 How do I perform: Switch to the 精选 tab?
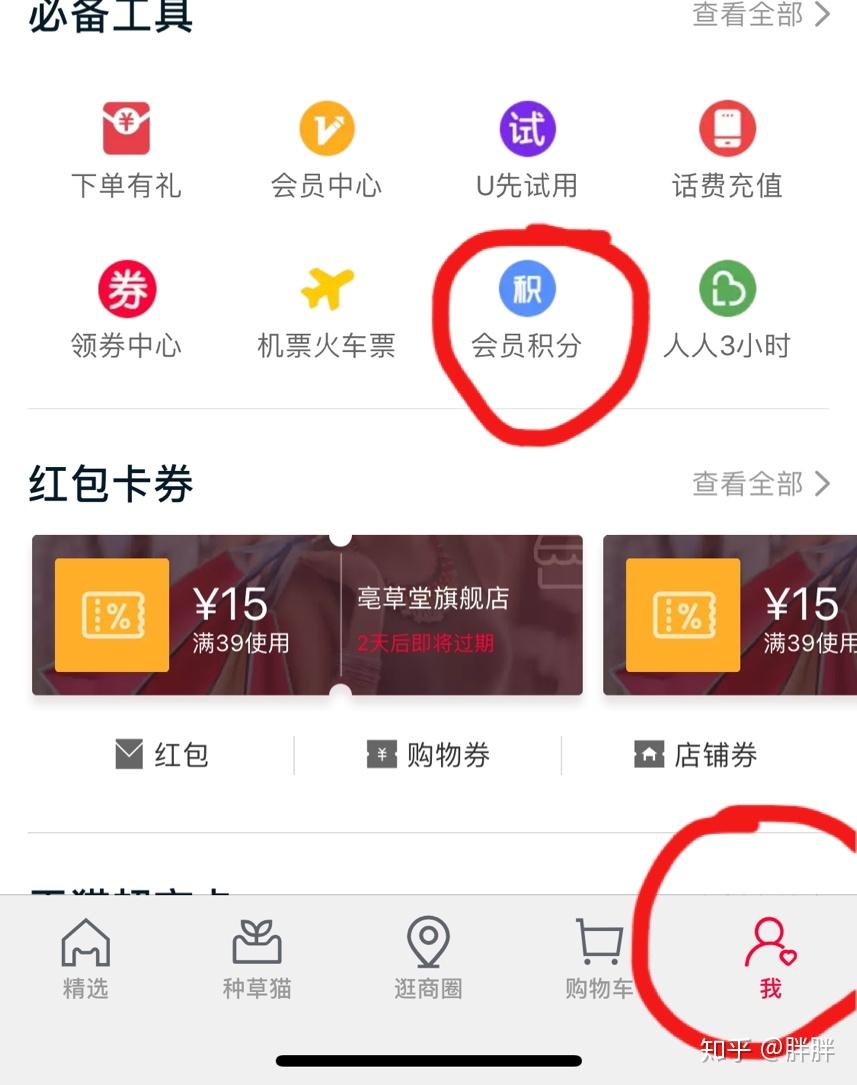pos(86,958)
